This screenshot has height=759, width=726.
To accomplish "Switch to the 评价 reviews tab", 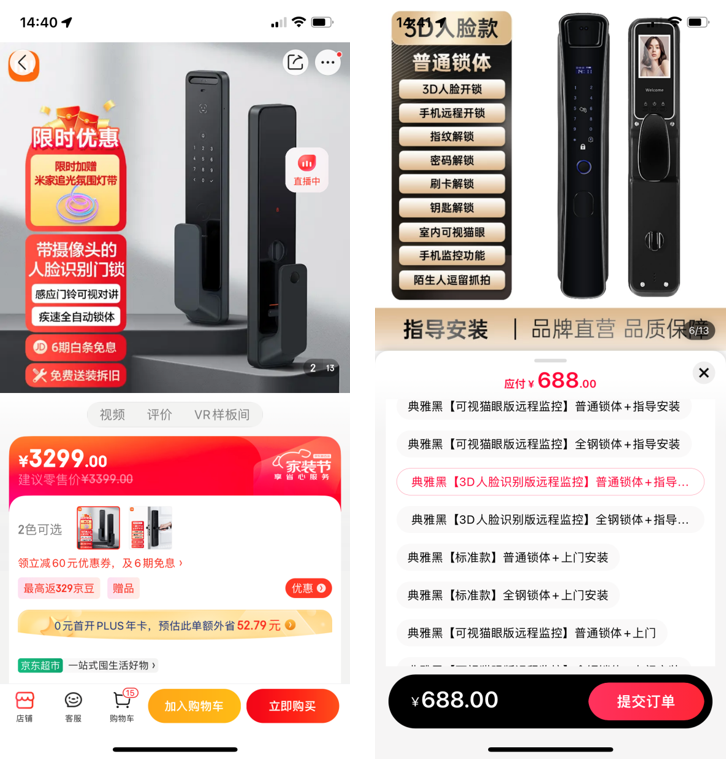I will pyautogui.click(x=160, y=414).
